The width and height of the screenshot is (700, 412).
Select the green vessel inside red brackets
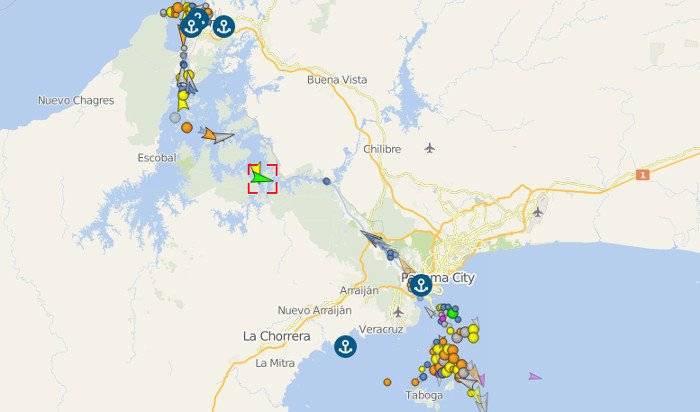click(x=263, y=179)
